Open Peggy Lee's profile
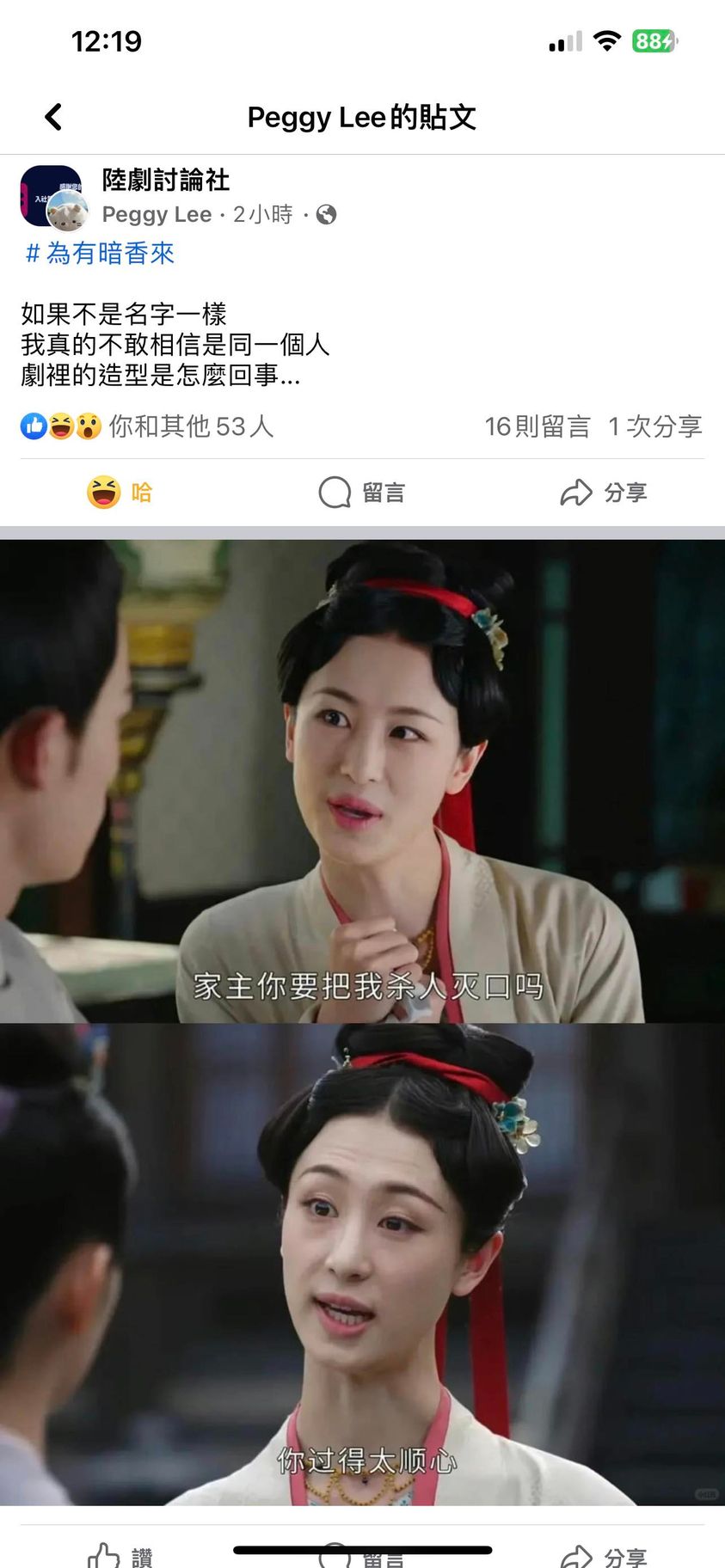 pyautogui.click(x=157, y=214)
